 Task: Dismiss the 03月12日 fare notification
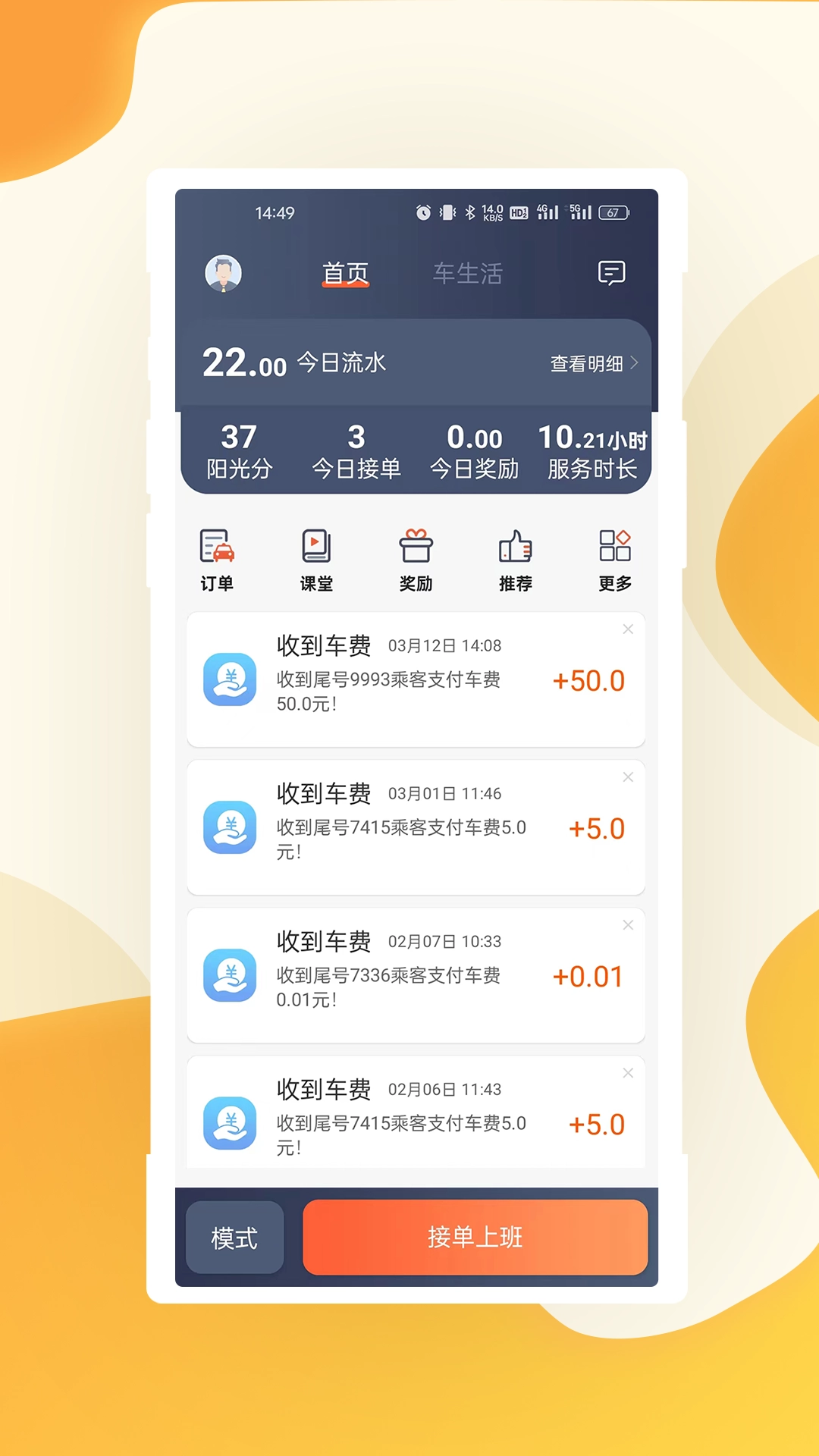pyautogui.click(x=629, y=629)
